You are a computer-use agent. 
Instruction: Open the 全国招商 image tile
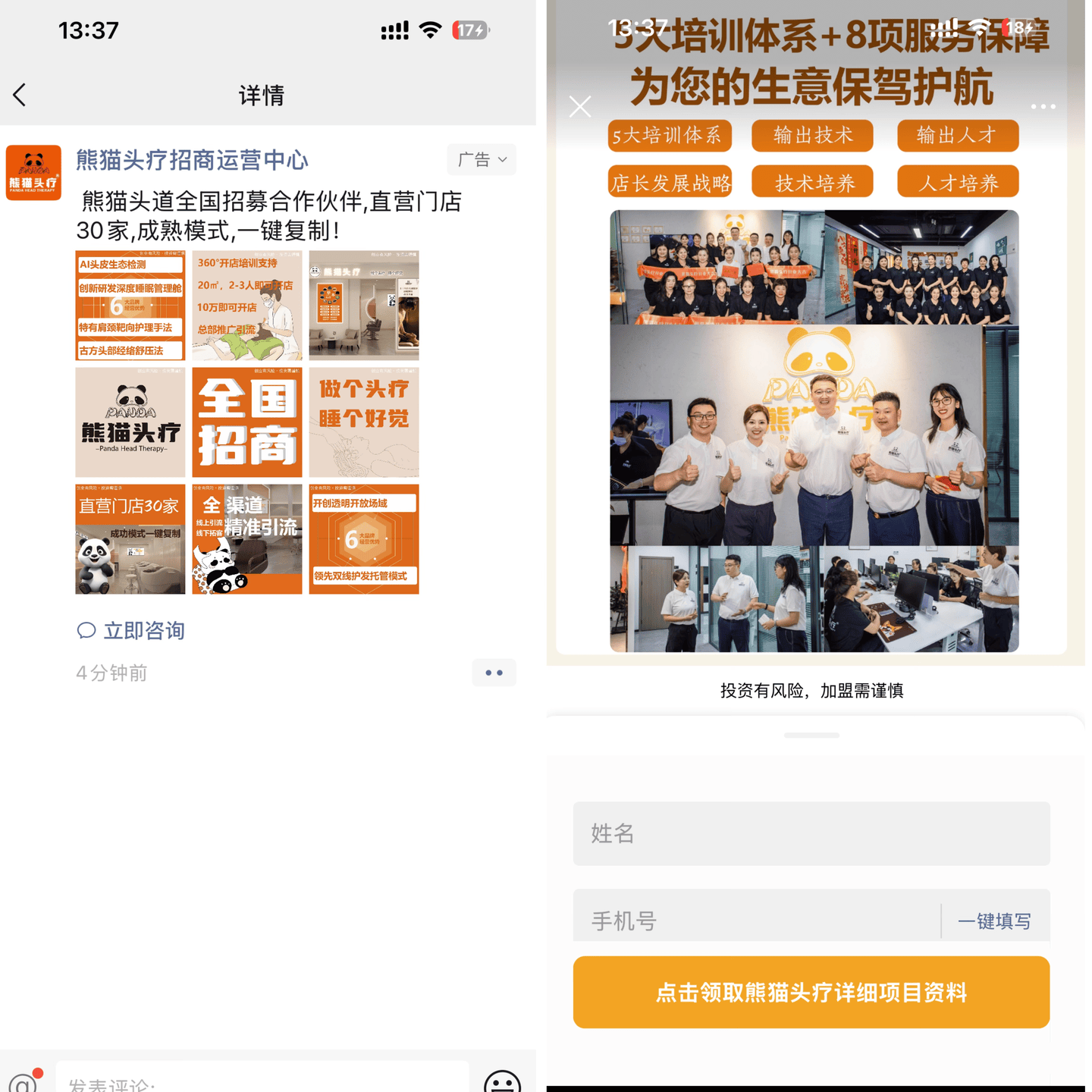tap(247, 422)
